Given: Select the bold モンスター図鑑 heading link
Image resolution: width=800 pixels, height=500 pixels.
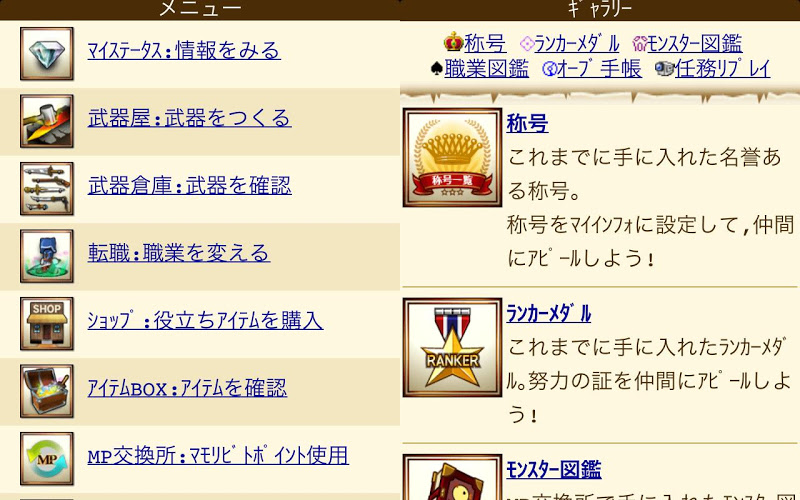Looking at the screenshot, I should click(x=554, y=469).
